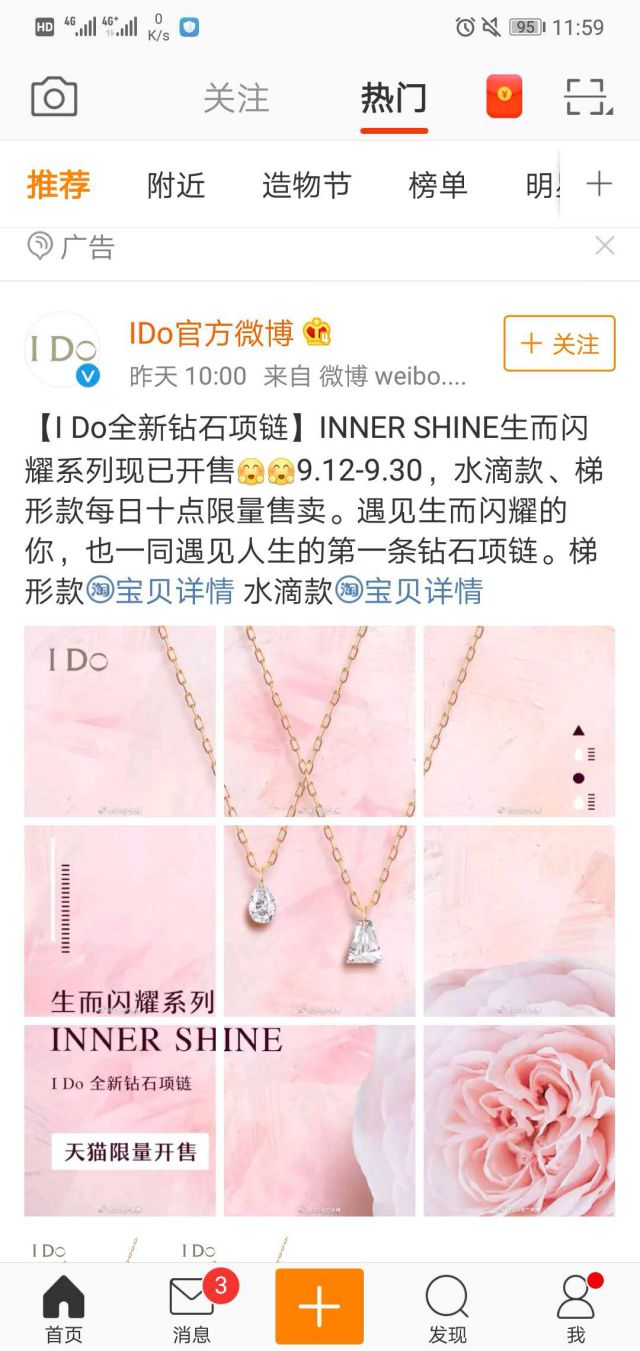The width and height of the screenshot is (640, 1351).
Task: Open the red envelope icon
Action: (504, 97)
